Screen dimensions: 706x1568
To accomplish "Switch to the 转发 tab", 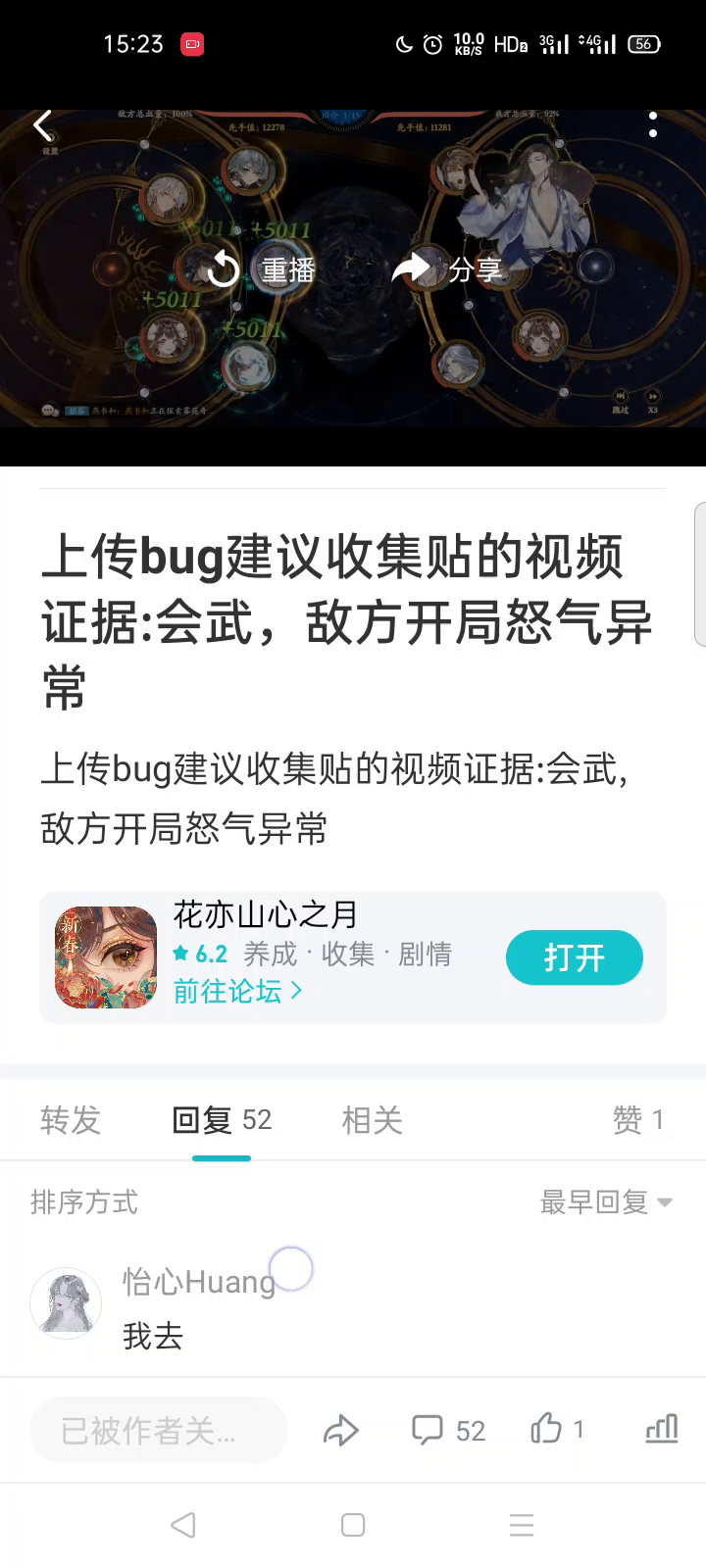I will (x=71, y=1120).
